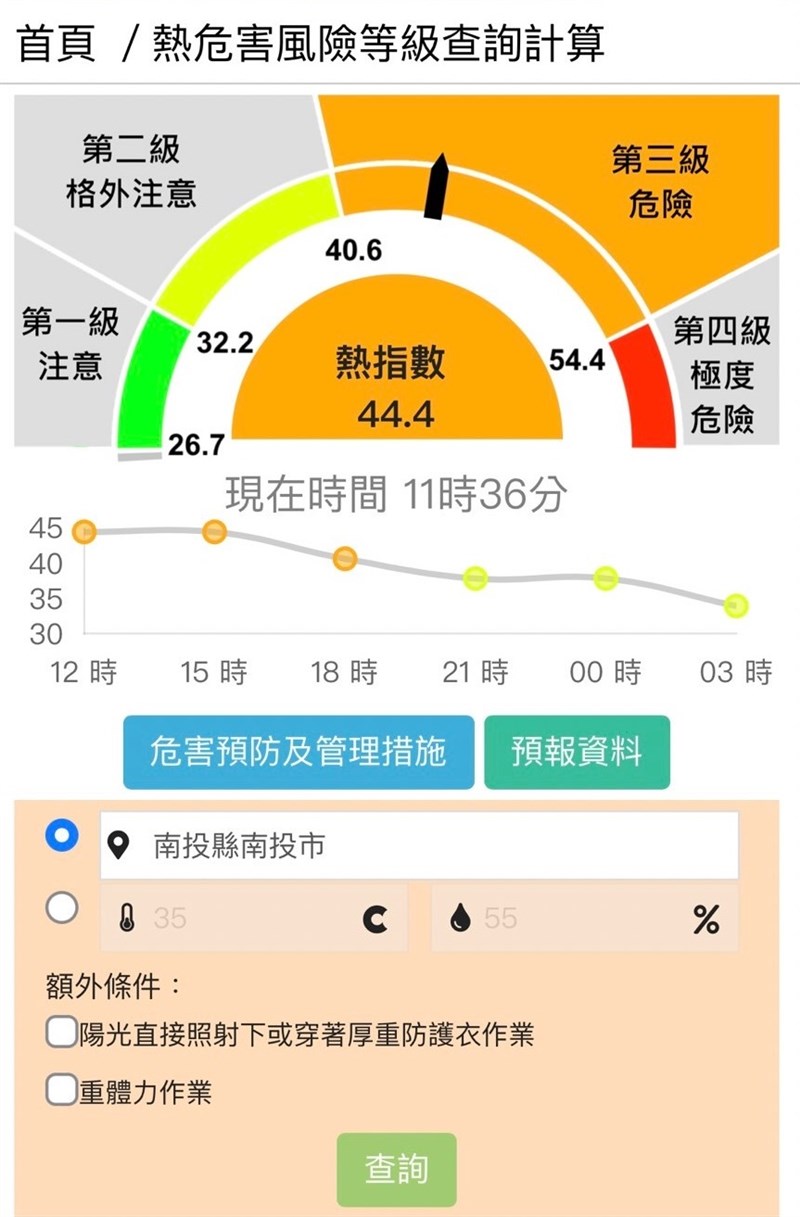Select the temperature and humidity radio button
Screen dimensions: 800x1217
click(62, 908)
